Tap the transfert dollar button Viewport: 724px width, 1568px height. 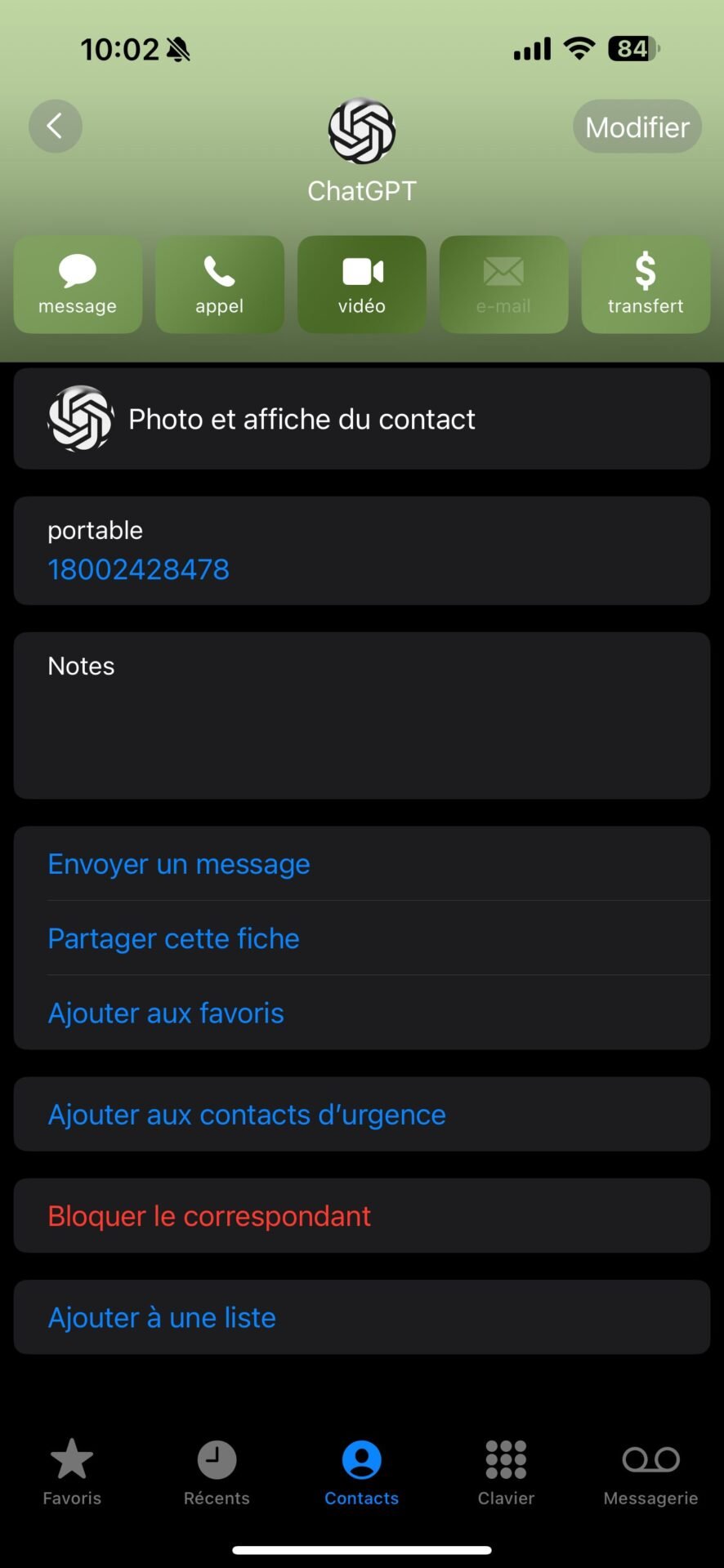pyautogui.click(x=646, y=284)
